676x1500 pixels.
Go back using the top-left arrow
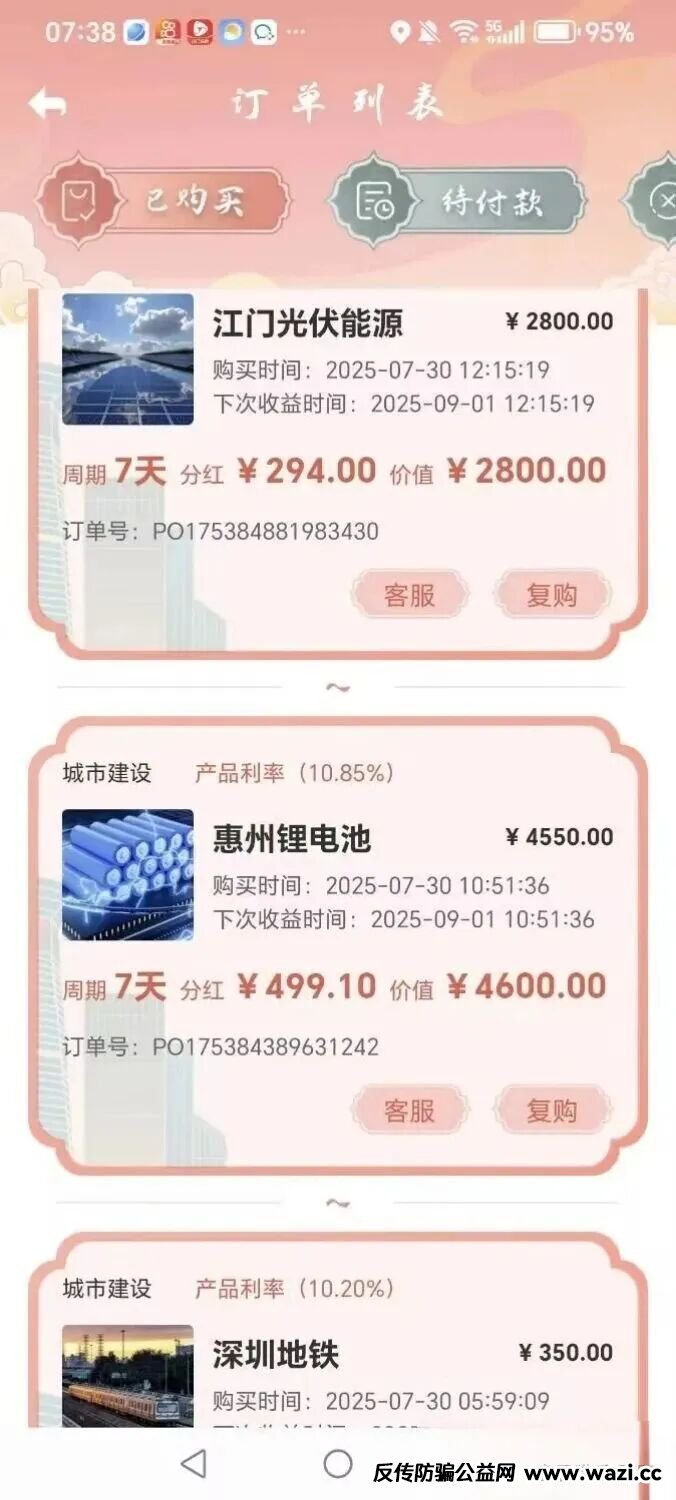tap(47, 103)
